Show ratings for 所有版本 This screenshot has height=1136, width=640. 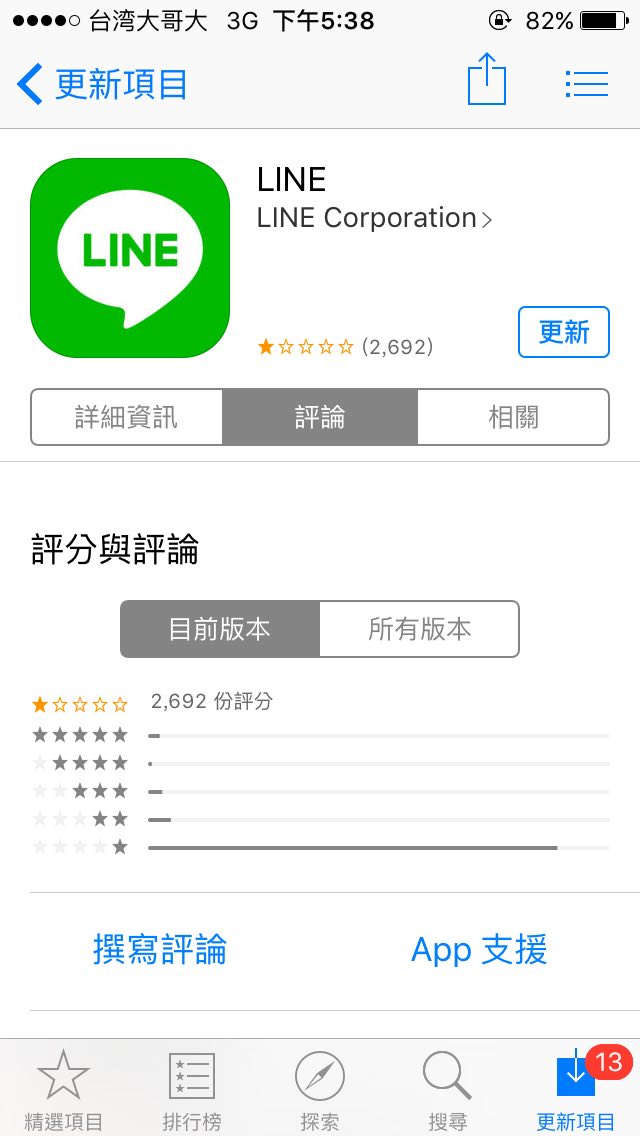pos(419,629)
